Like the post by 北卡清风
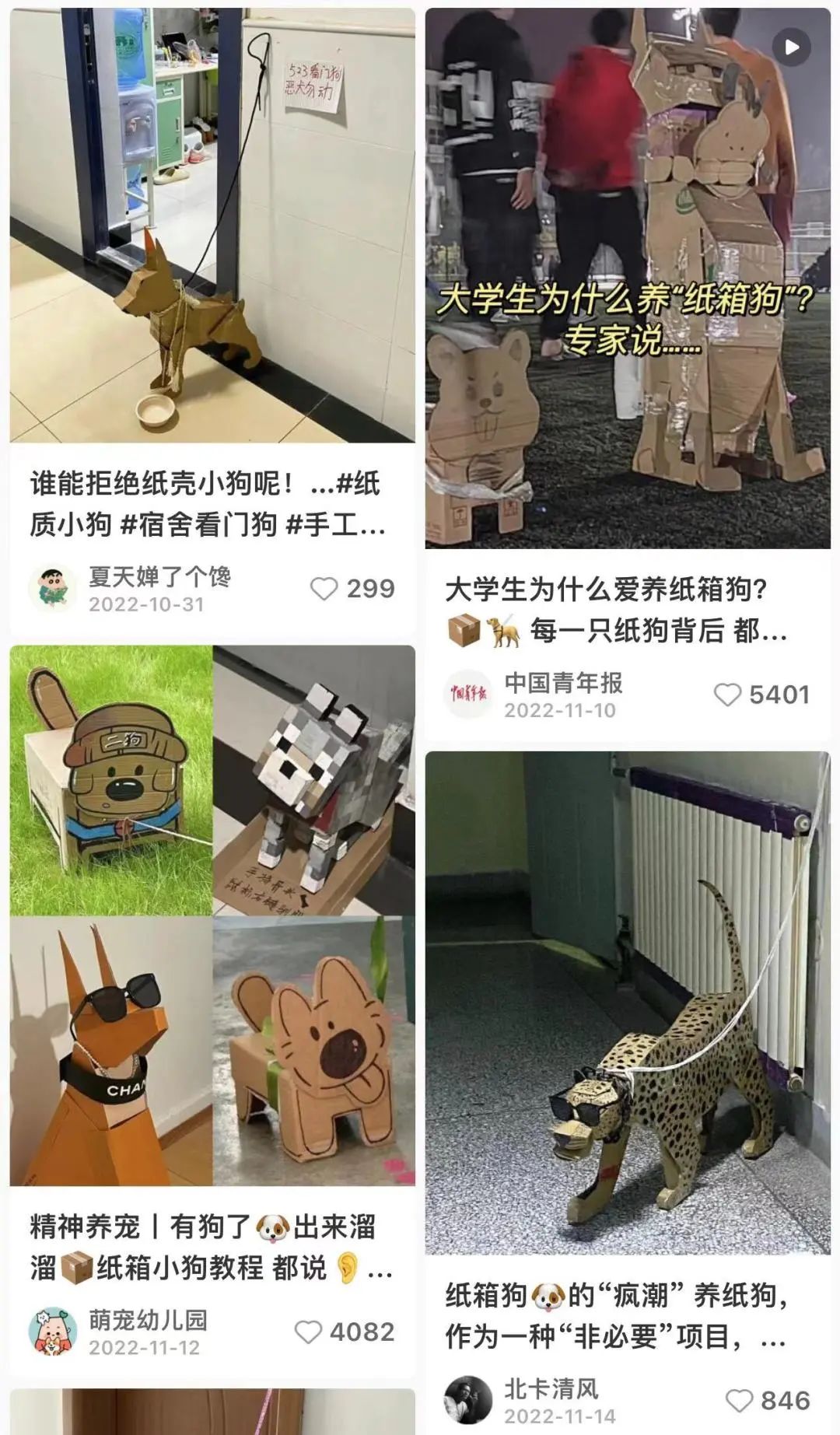 739,1401
